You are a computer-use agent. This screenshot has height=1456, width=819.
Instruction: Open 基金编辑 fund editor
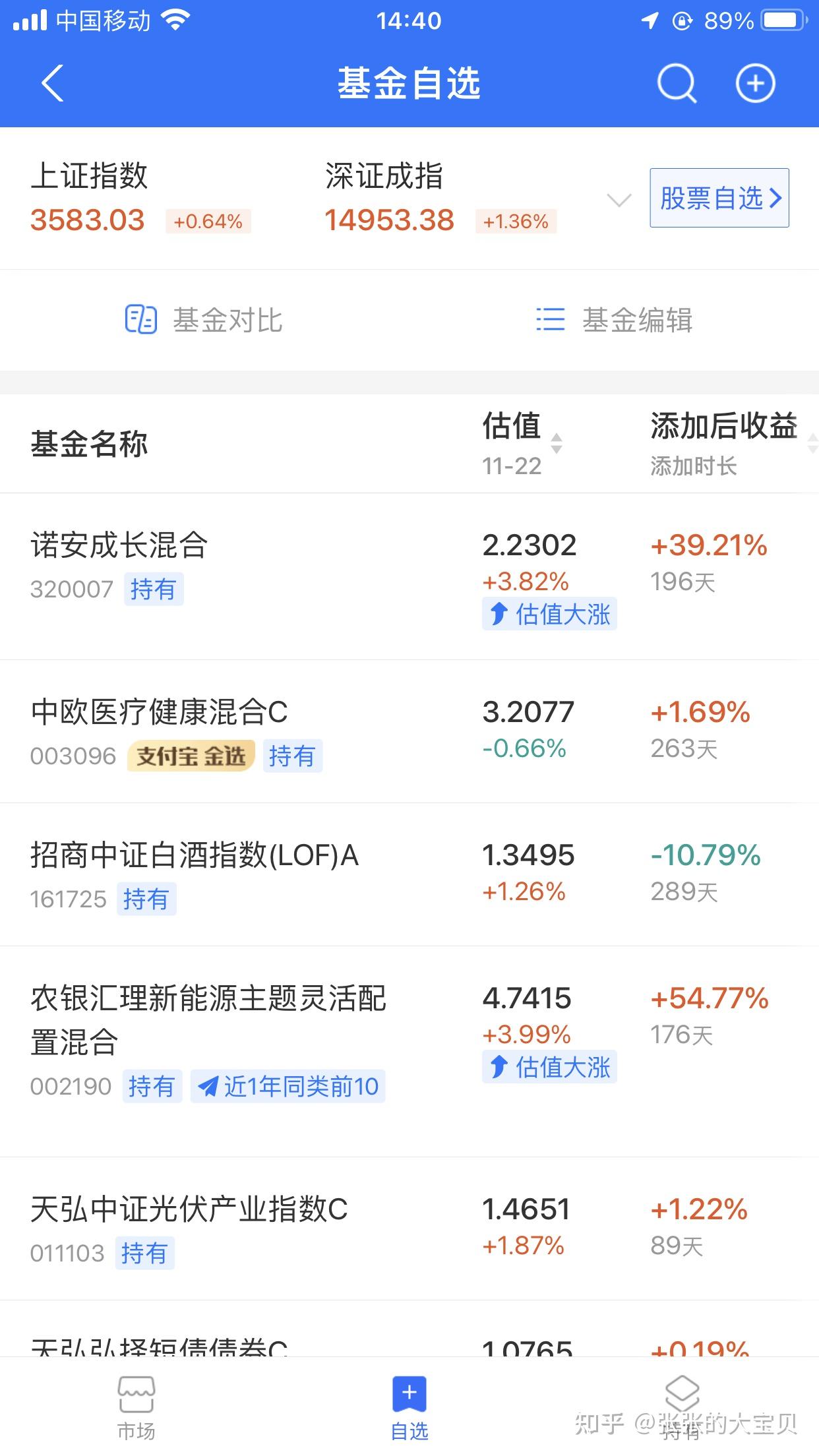[x=614, y=320]
